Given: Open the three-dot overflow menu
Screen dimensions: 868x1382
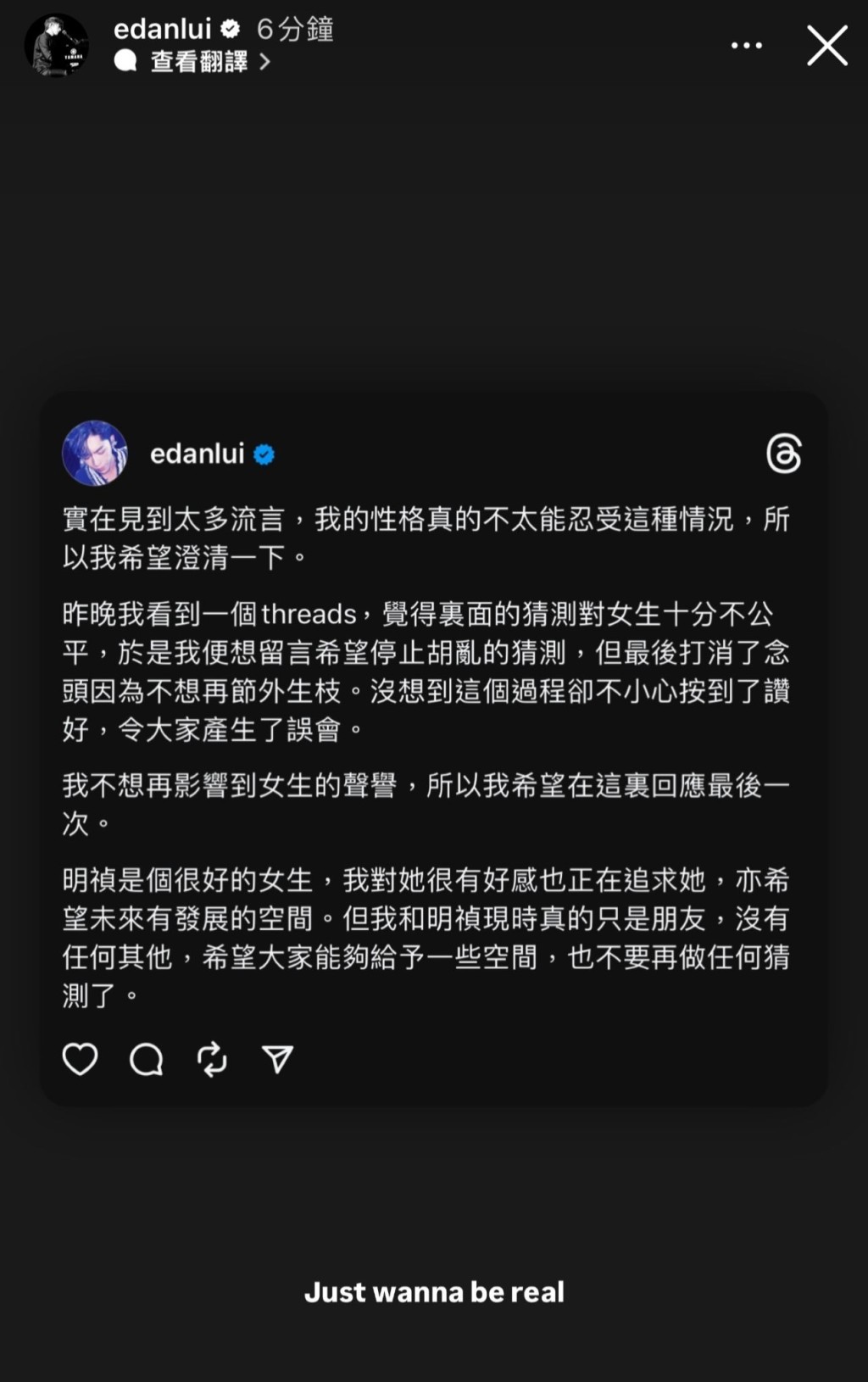Looking at the screenshot, I should [746, 46].
